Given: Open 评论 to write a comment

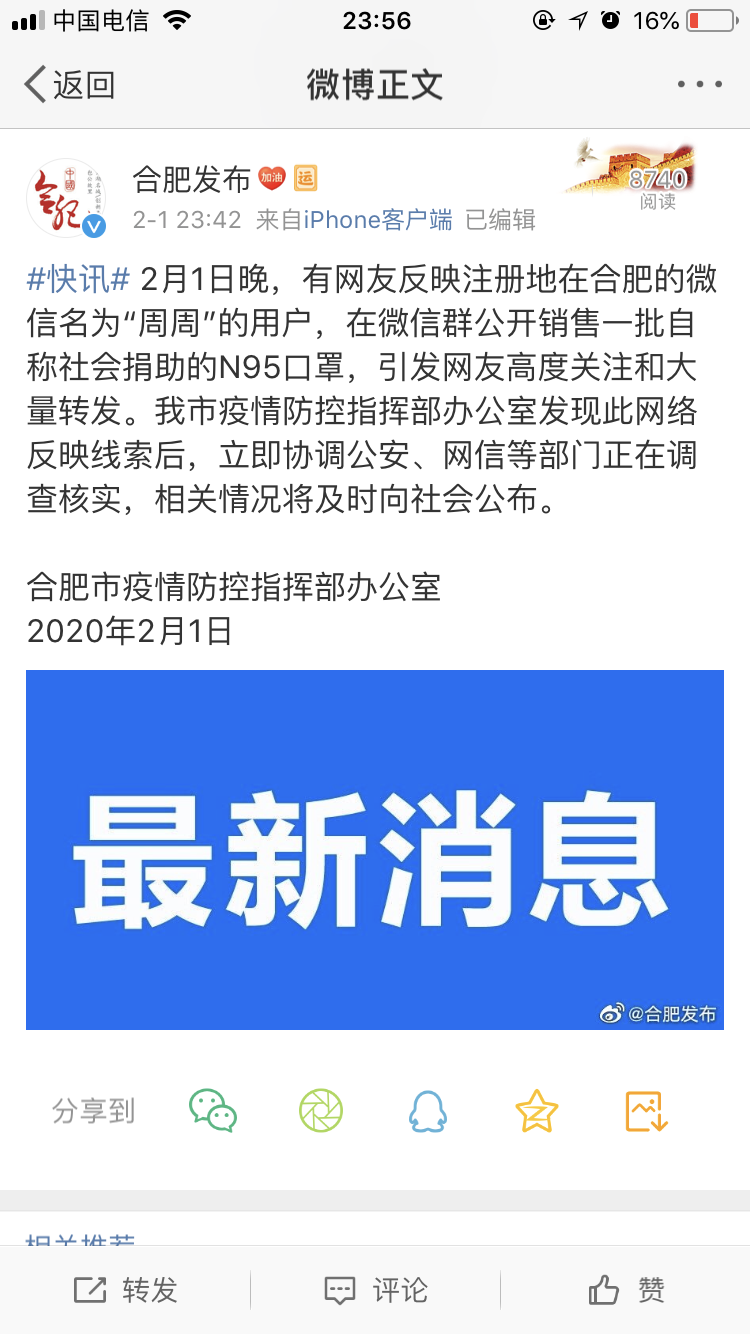Looking at the screenshot, I should (376, 1290).
